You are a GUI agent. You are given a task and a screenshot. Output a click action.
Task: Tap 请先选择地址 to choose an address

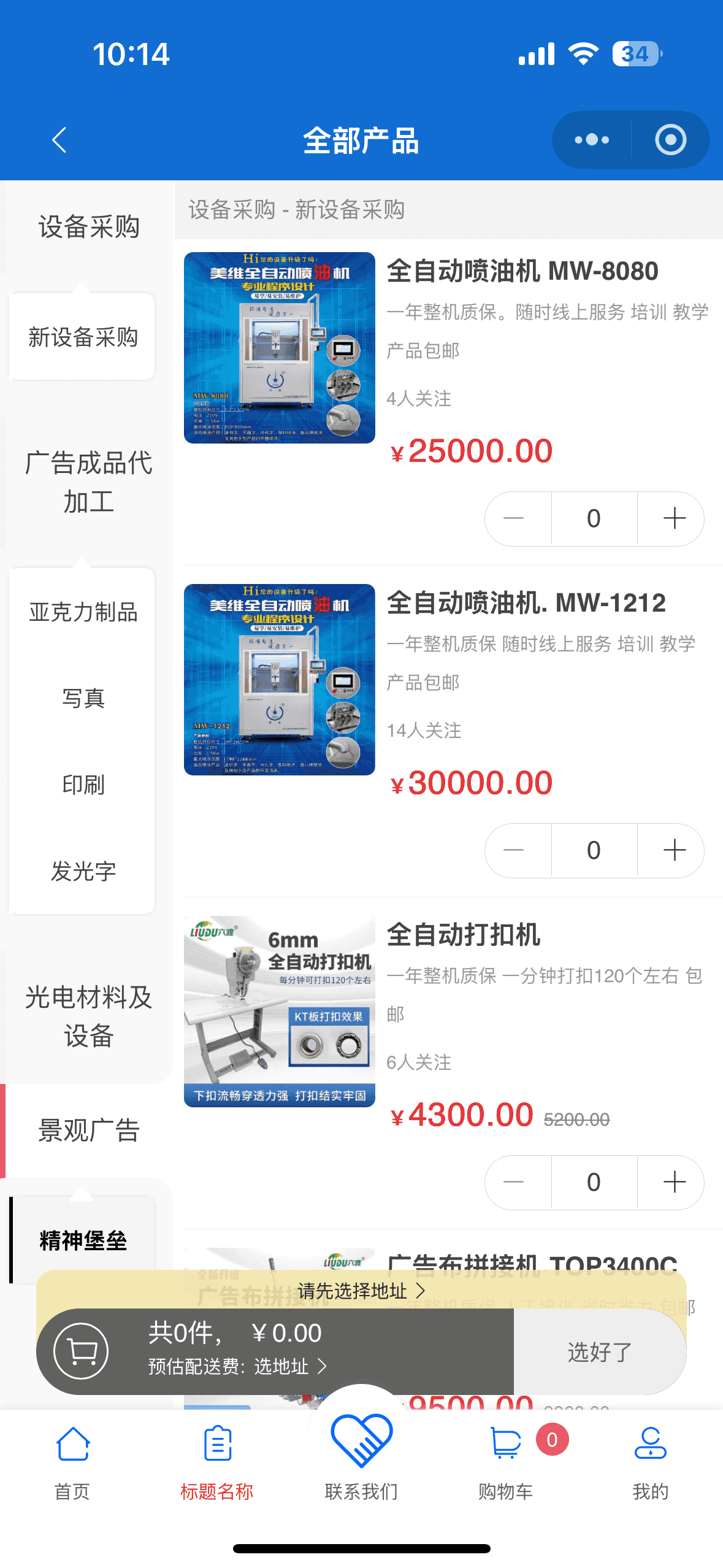[x=361, y=1291]
